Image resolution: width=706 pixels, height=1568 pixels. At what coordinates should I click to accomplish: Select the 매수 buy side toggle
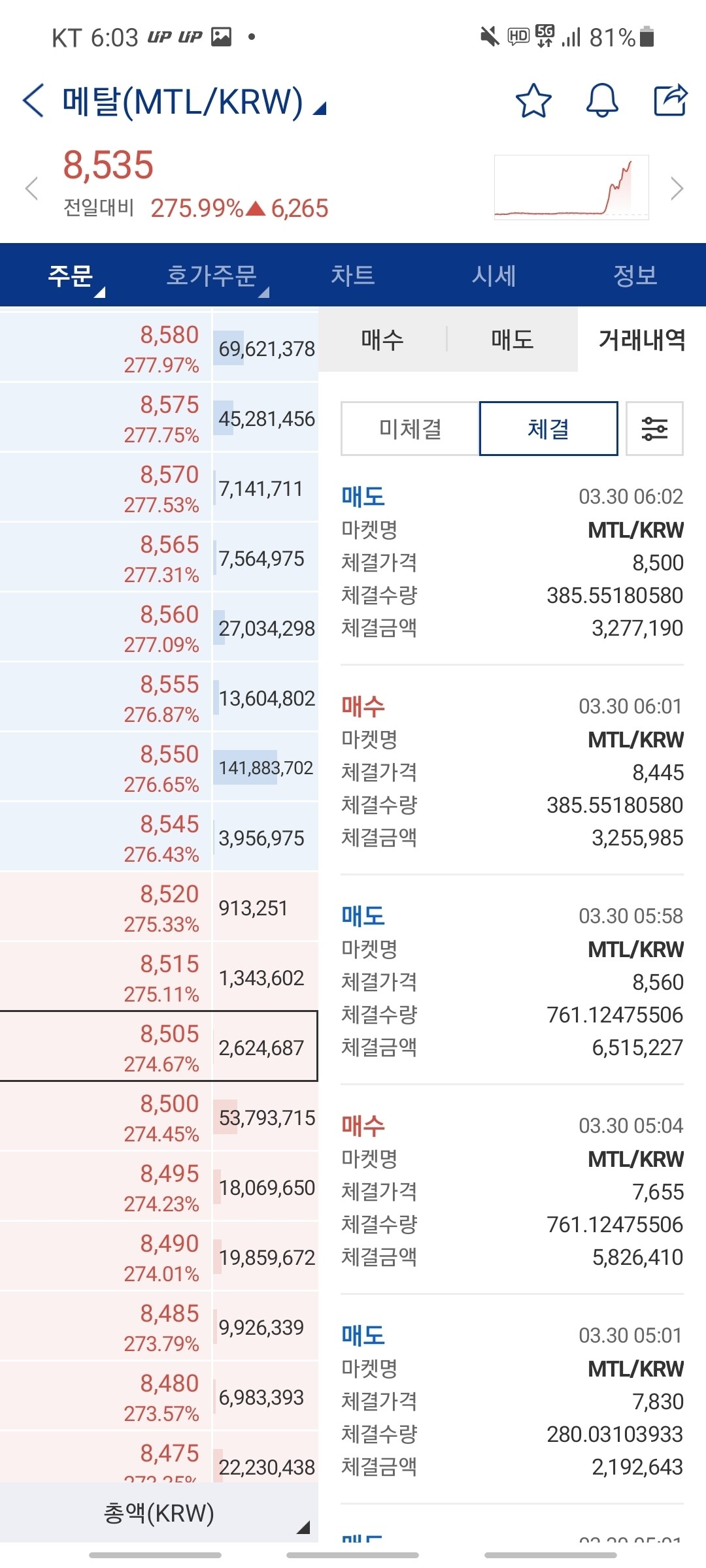382,340
